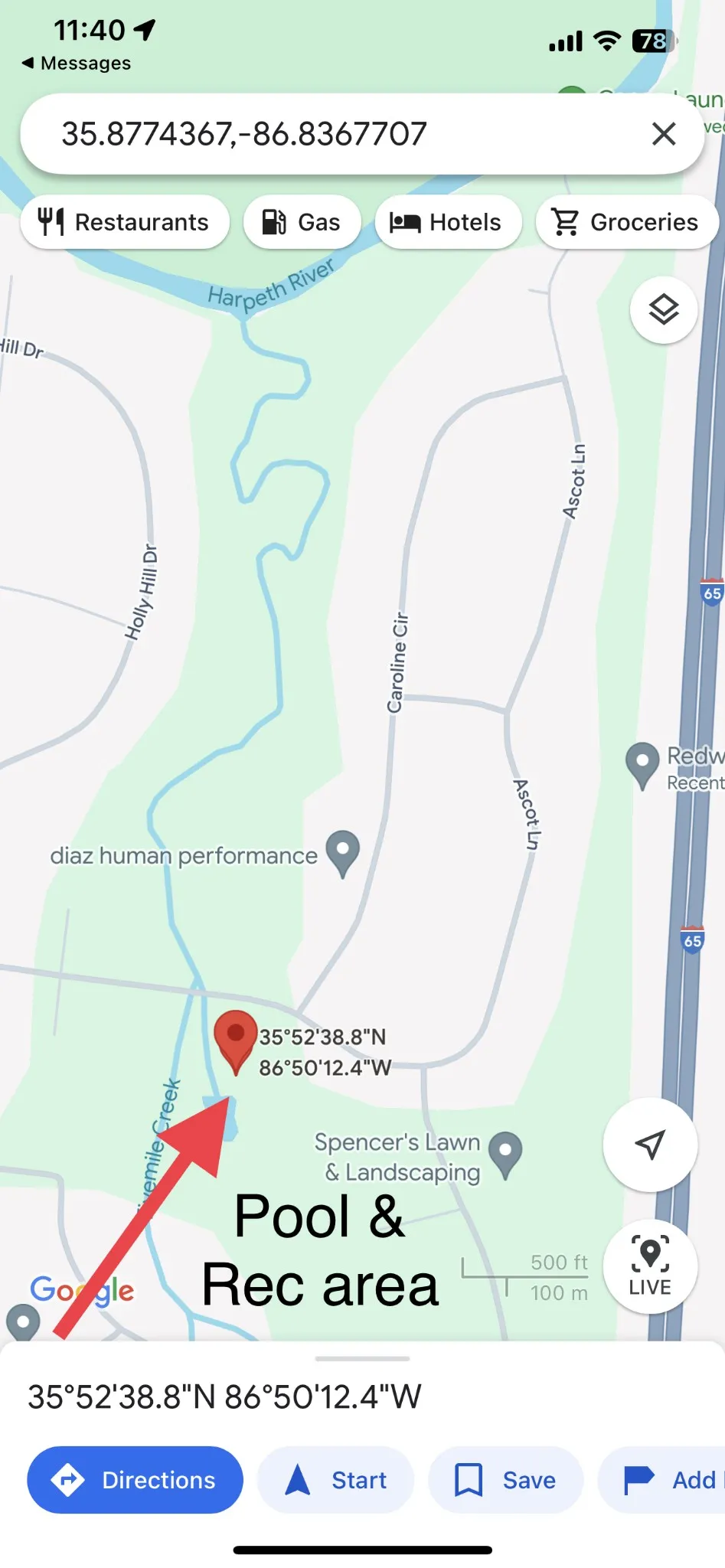
Task: Start navigation to this location
Action: [x=335, y=1480]
